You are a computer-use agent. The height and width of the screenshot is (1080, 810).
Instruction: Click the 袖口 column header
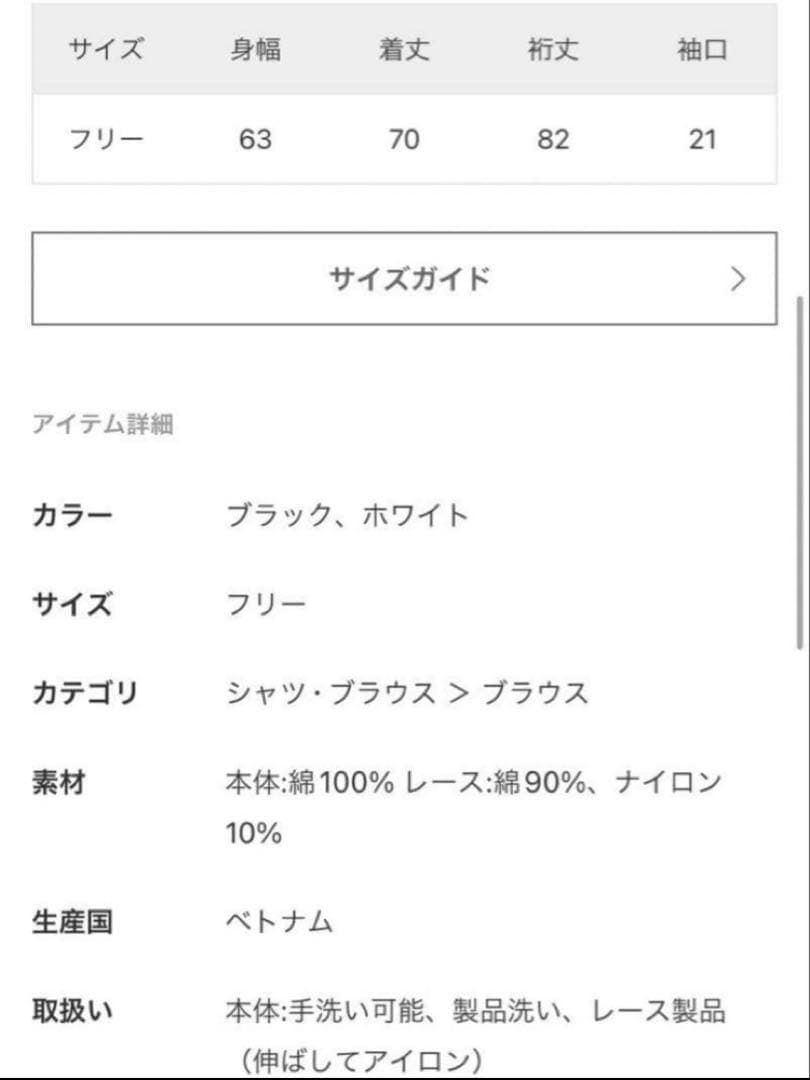tap(703, 48)
